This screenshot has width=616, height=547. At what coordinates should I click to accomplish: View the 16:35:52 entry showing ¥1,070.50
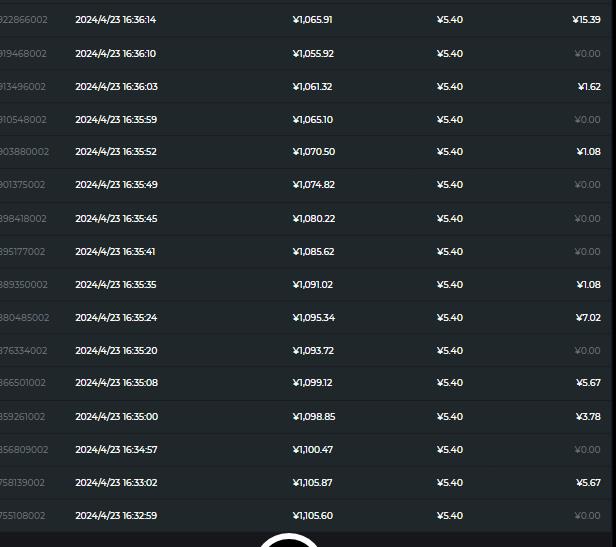pyautogui.click(x=115, y=152)
